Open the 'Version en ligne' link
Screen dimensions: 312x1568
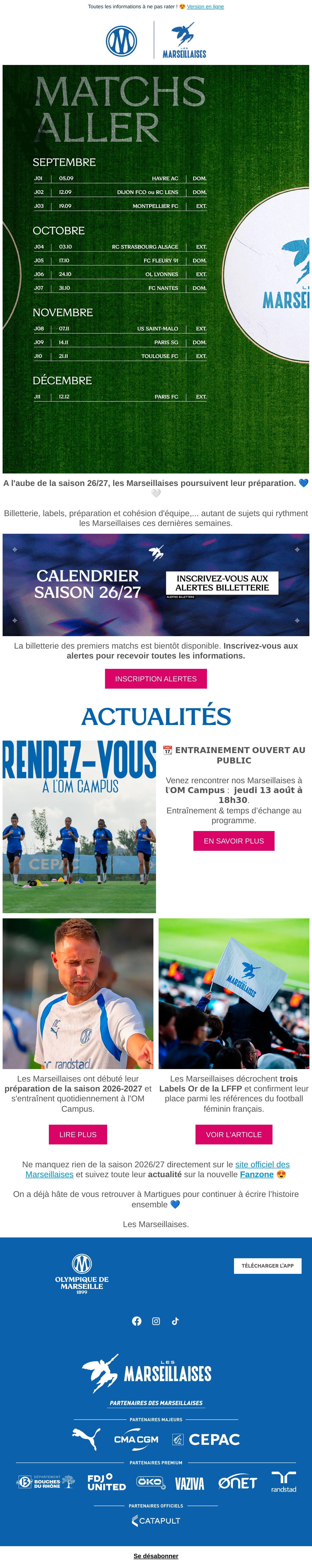pyautogui.click(x=205, y=7)
